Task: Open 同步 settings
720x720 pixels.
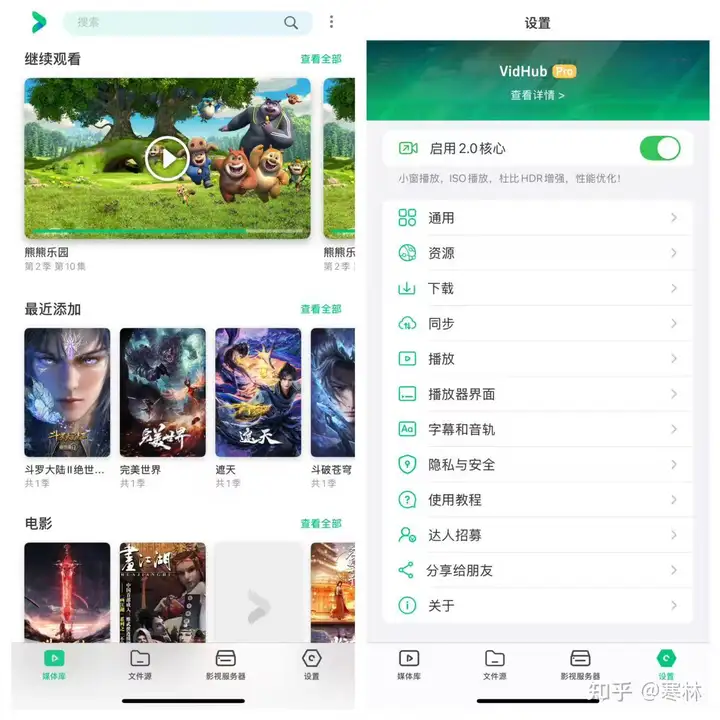Action: click(x=538, y=323)
